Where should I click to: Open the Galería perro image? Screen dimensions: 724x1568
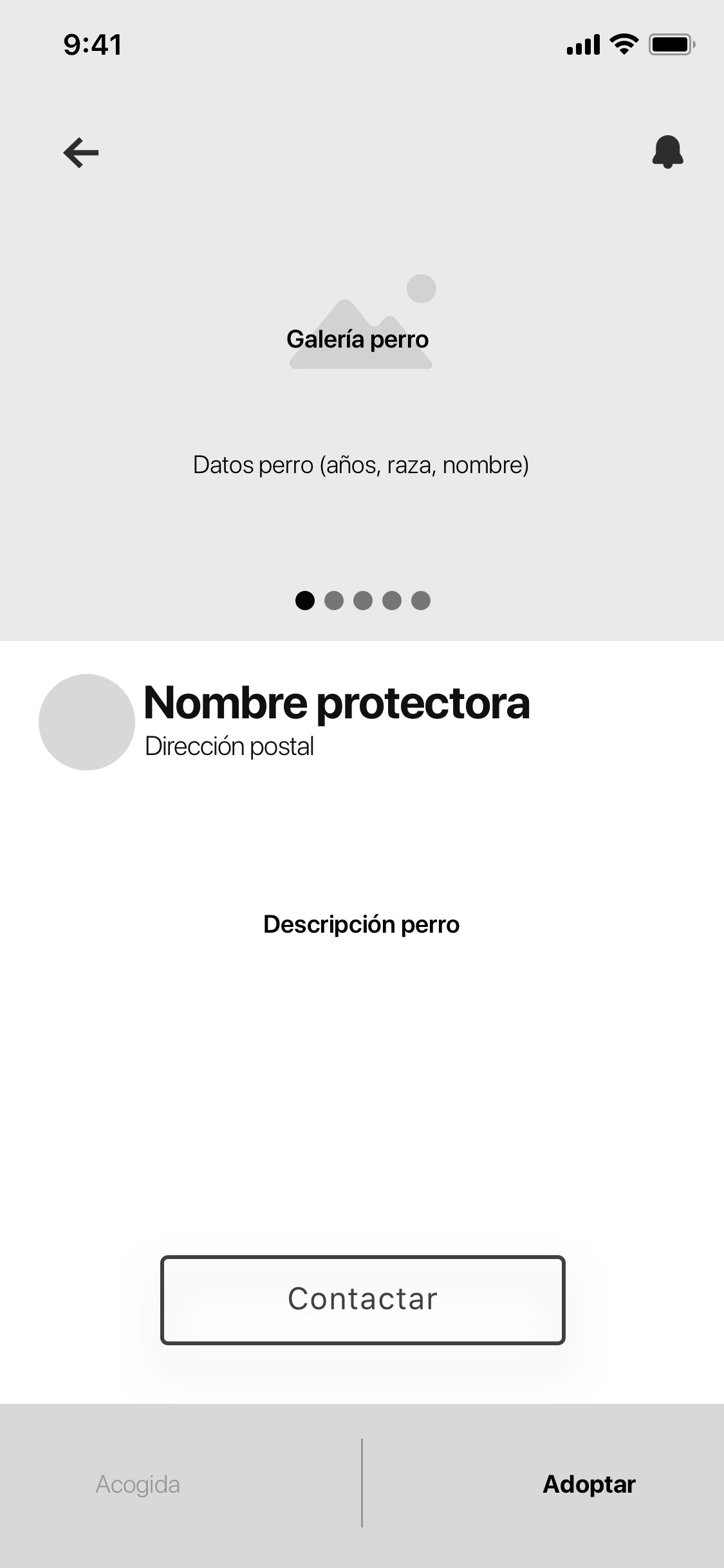(x=361, y=322)
